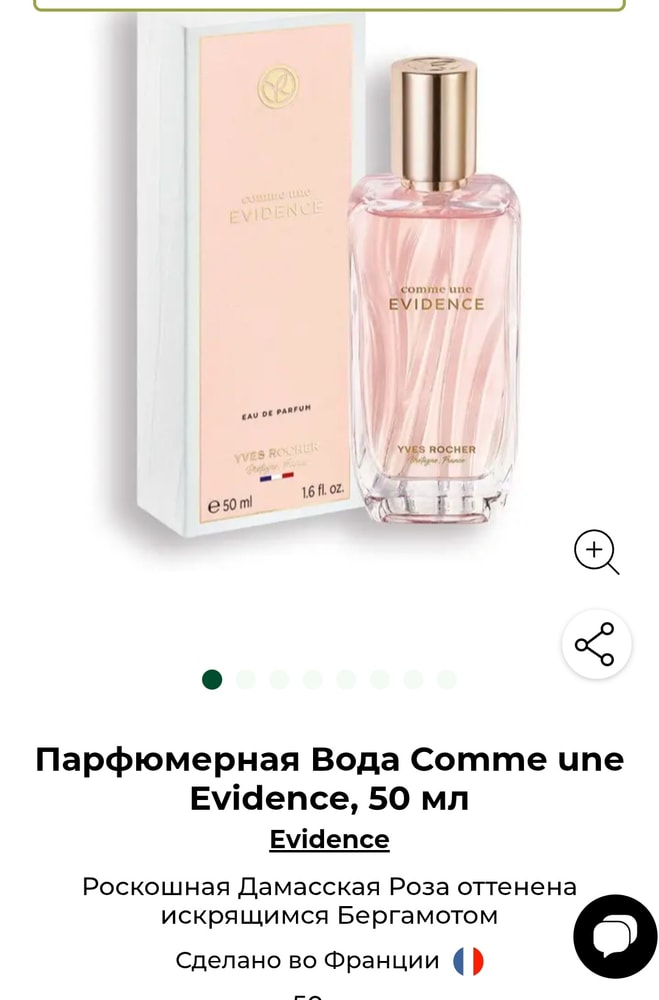The image size is (659, 1000).
Task: Open the Evidence brand link
Action: pyautogui.click(x=329, y=839)
